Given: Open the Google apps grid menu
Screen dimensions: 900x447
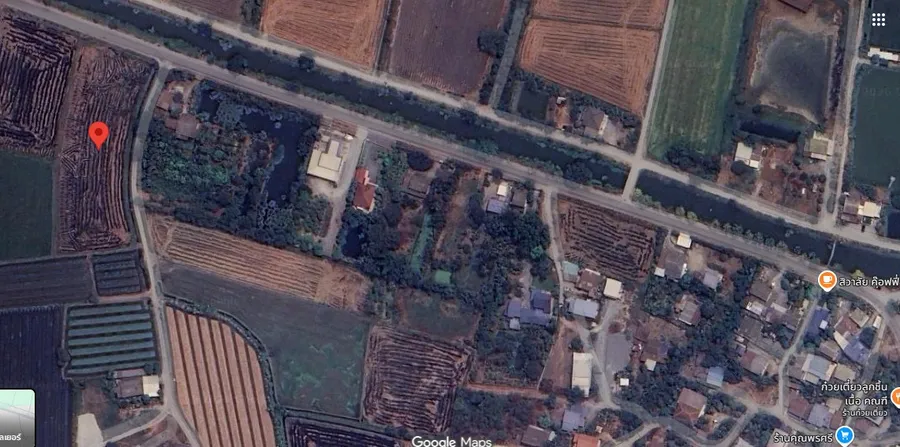Looking at the screenshot, I should 878,20.
